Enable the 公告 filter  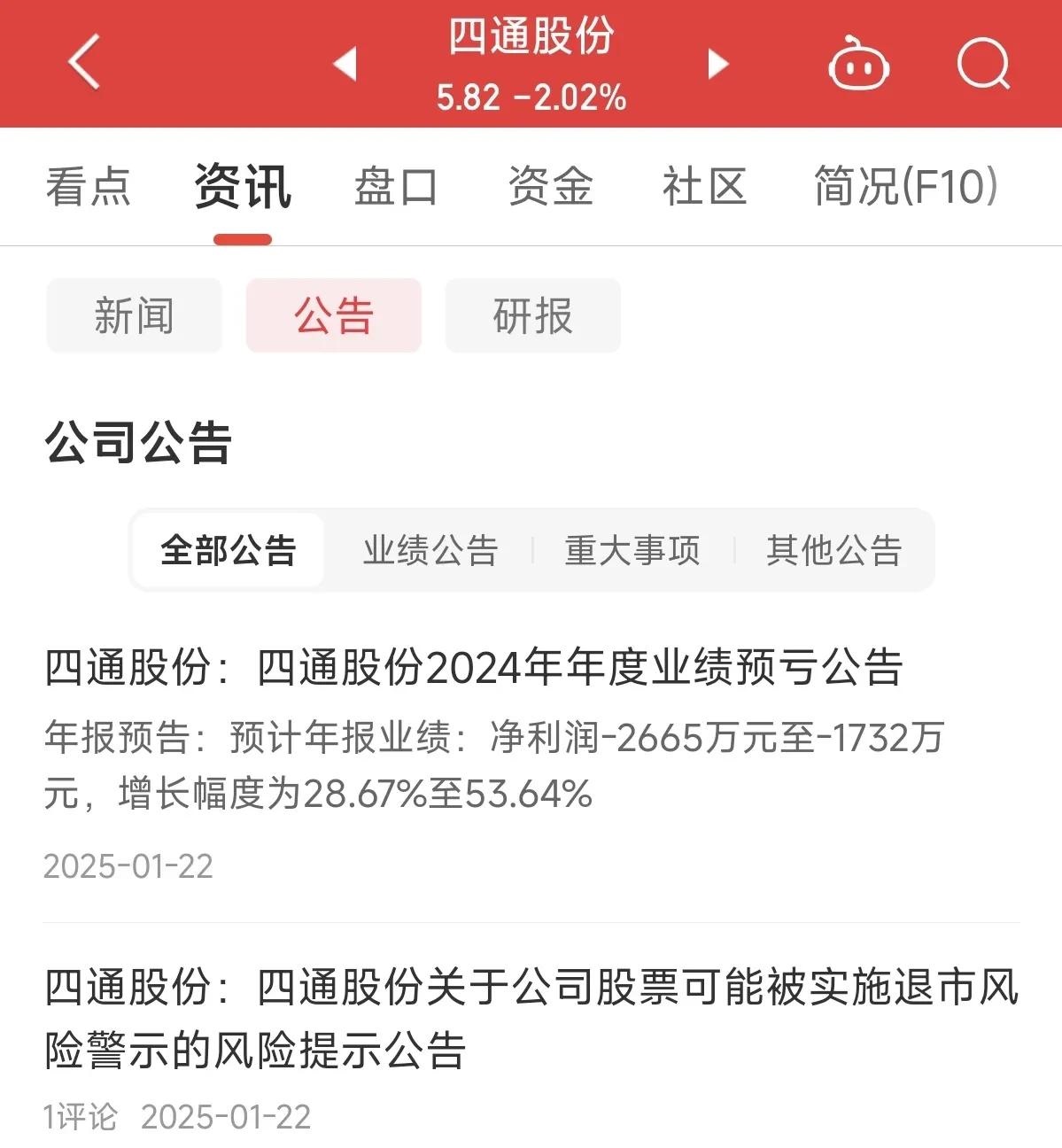(333, 315)
